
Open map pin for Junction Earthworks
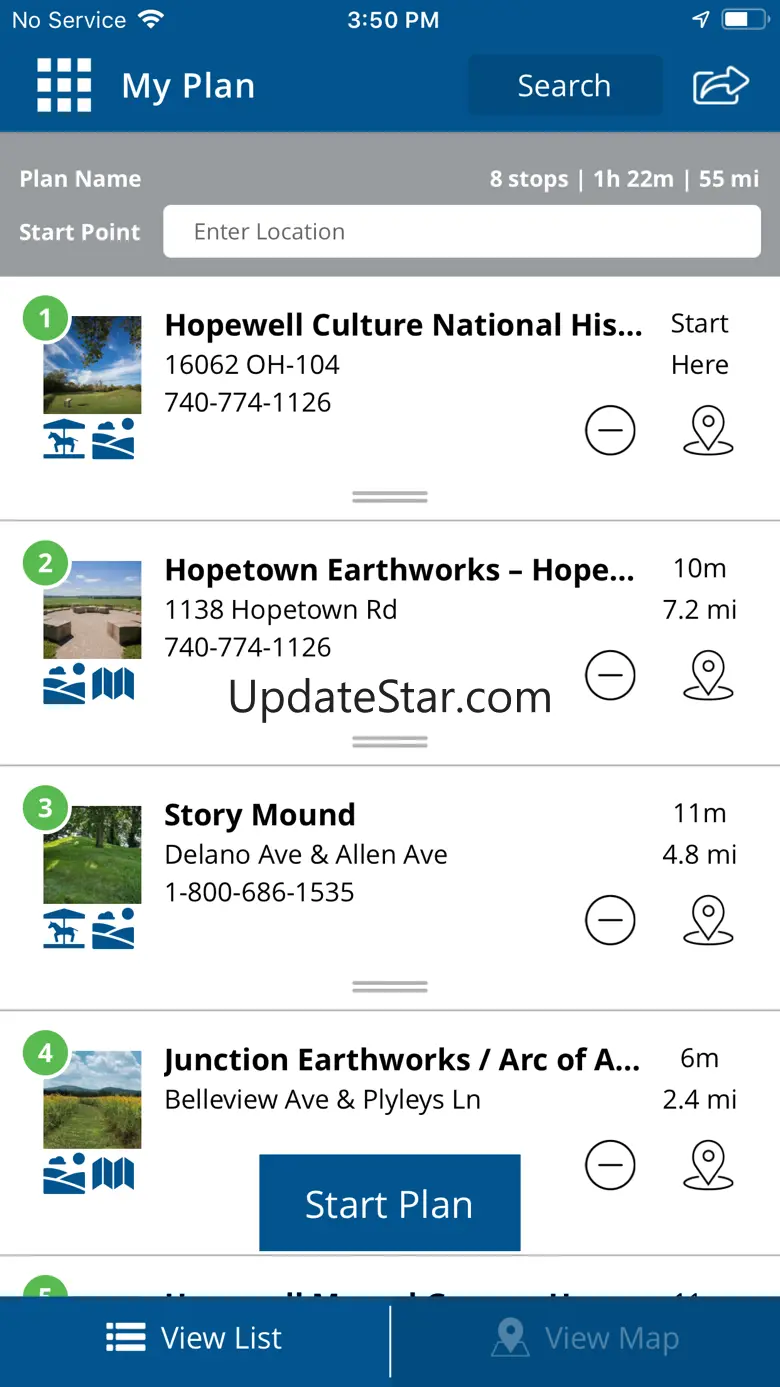[x=708, y=1165]
